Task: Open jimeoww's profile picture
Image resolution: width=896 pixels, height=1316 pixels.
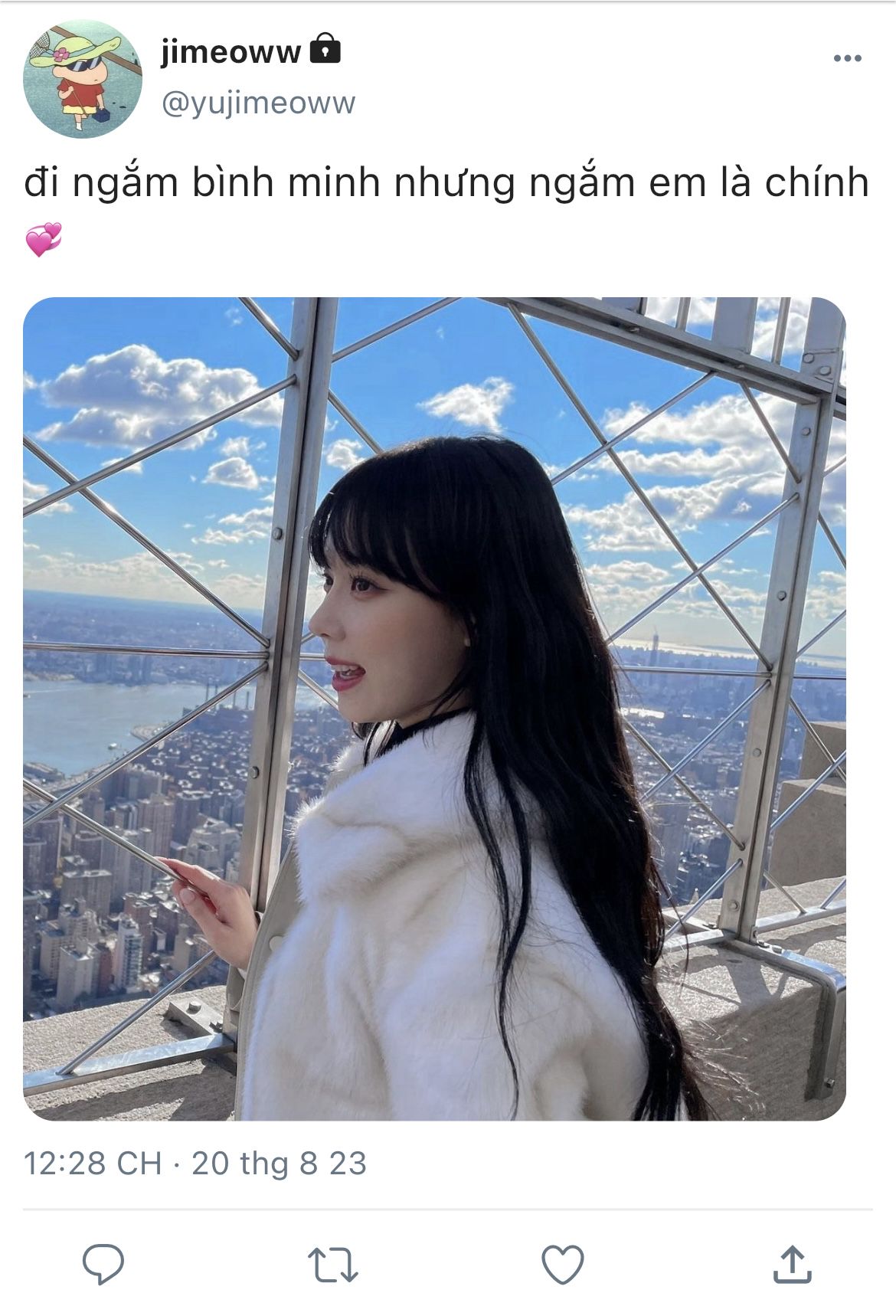Action: 83,79
